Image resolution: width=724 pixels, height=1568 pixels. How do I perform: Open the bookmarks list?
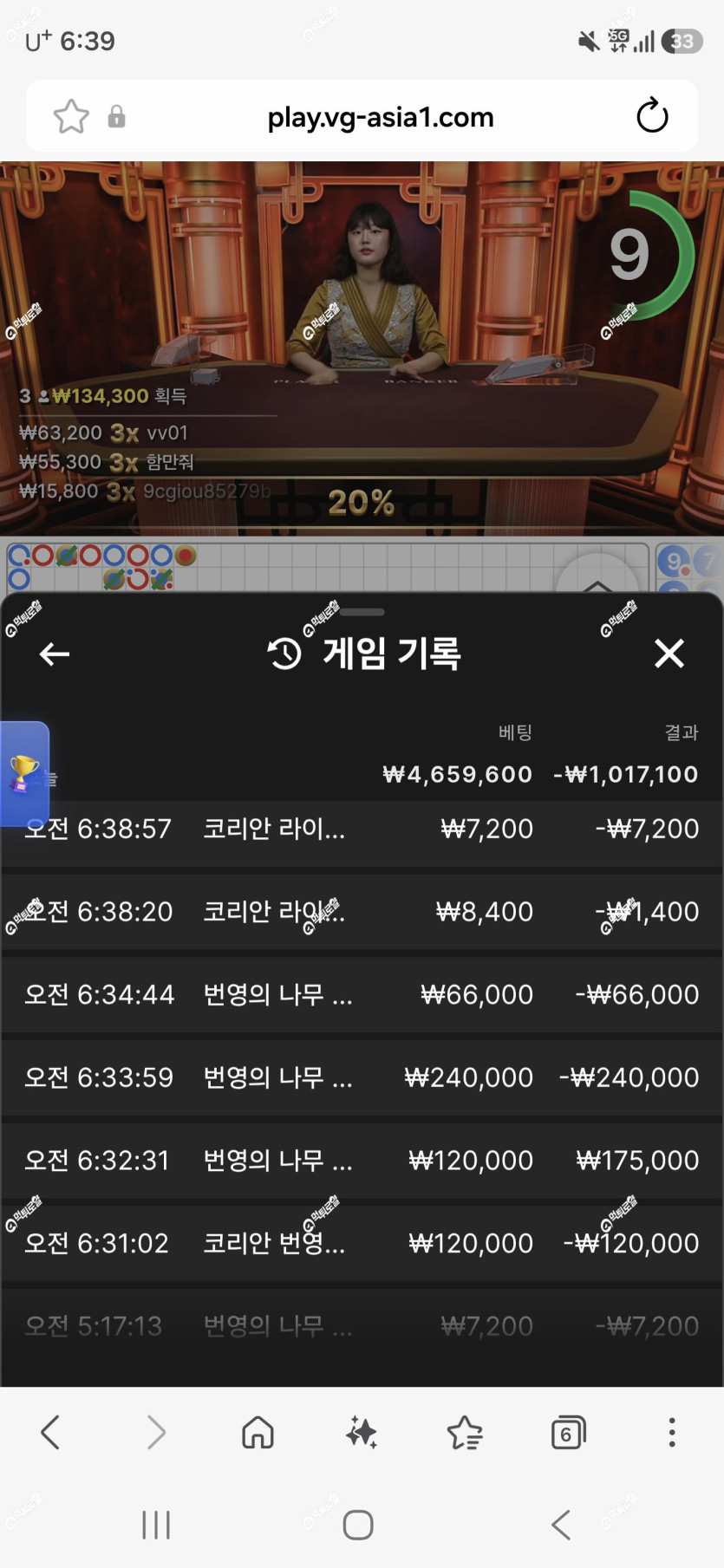465,1433
